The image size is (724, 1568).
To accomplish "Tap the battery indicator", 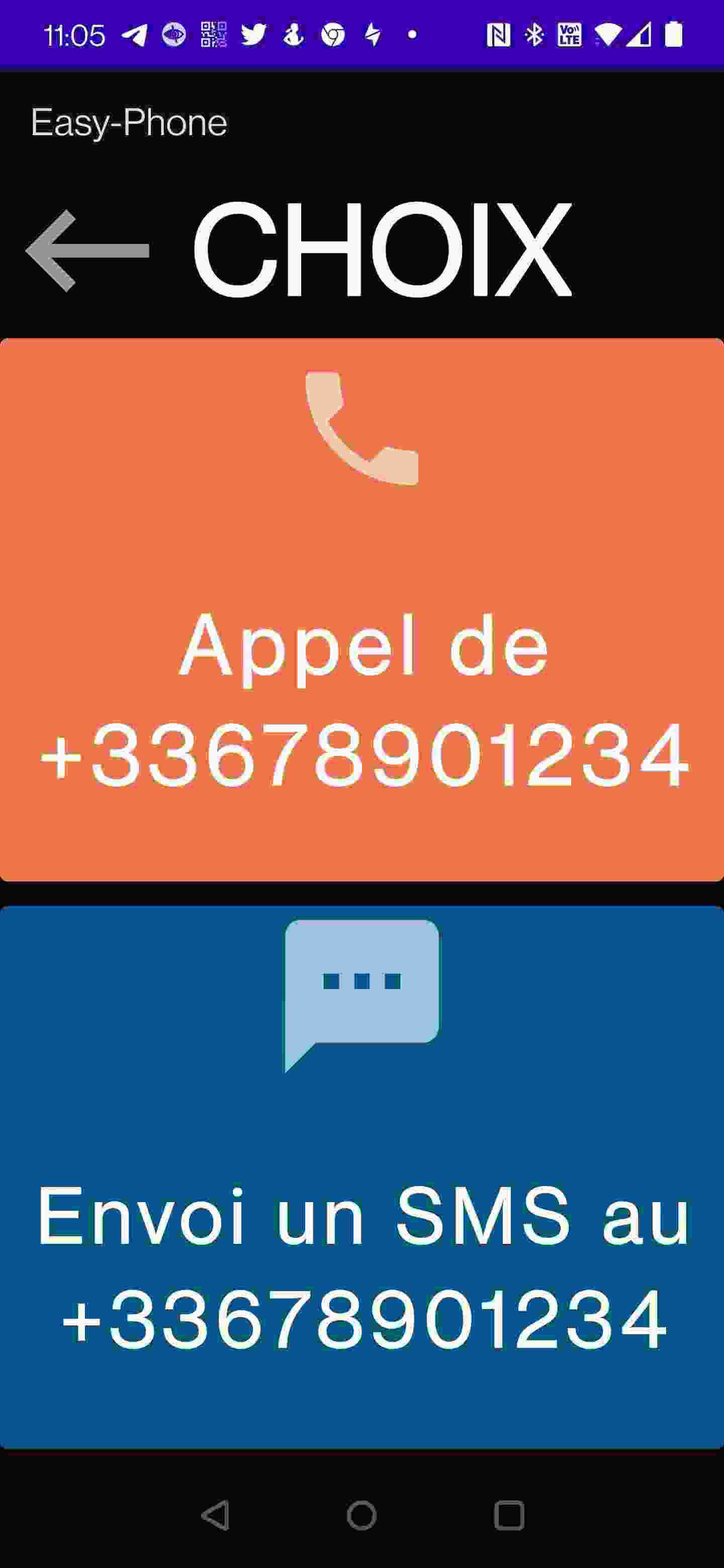I will (x=673, y=34).
